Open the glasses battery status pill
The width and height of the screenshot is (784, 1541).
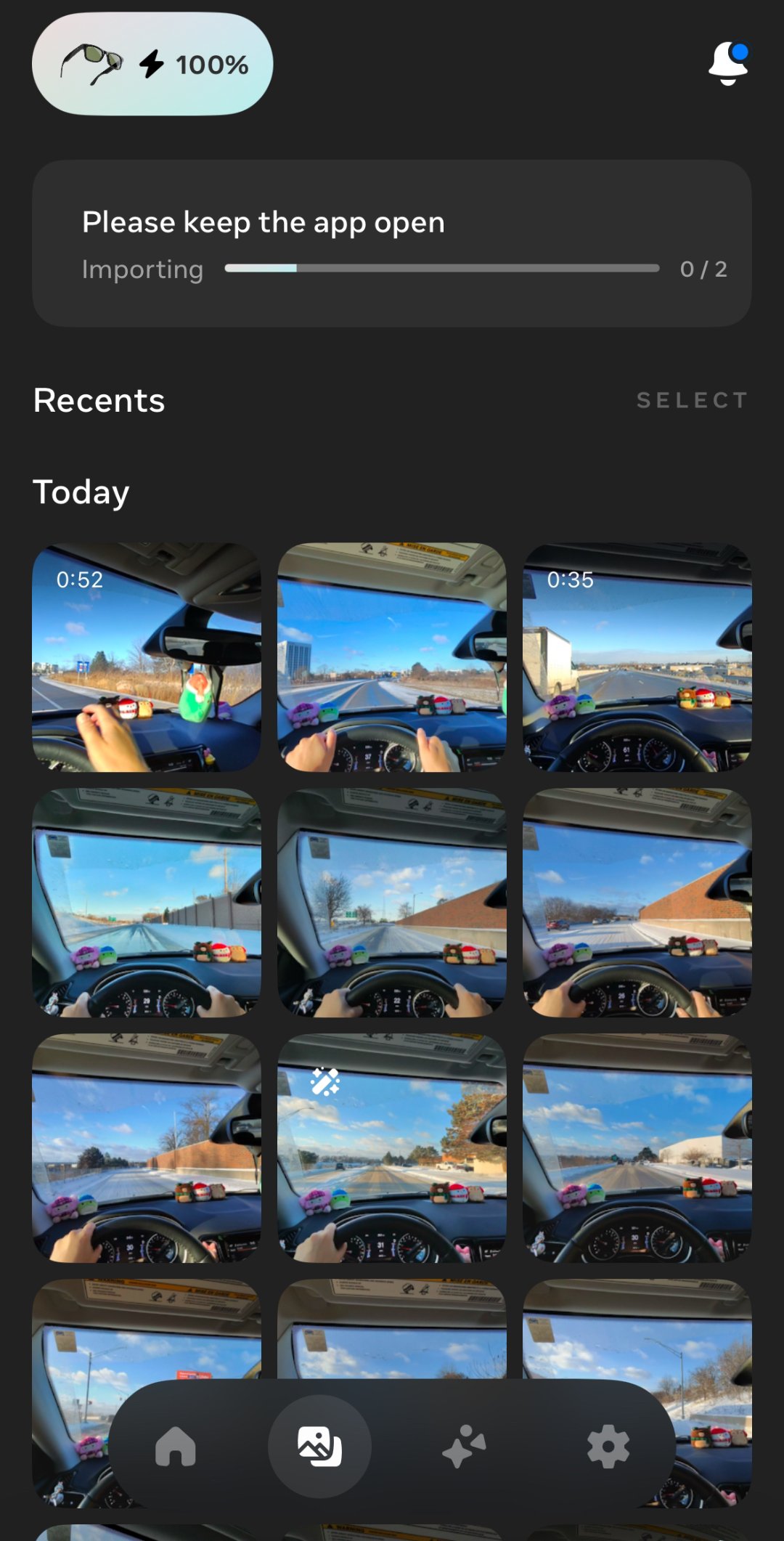152,64
